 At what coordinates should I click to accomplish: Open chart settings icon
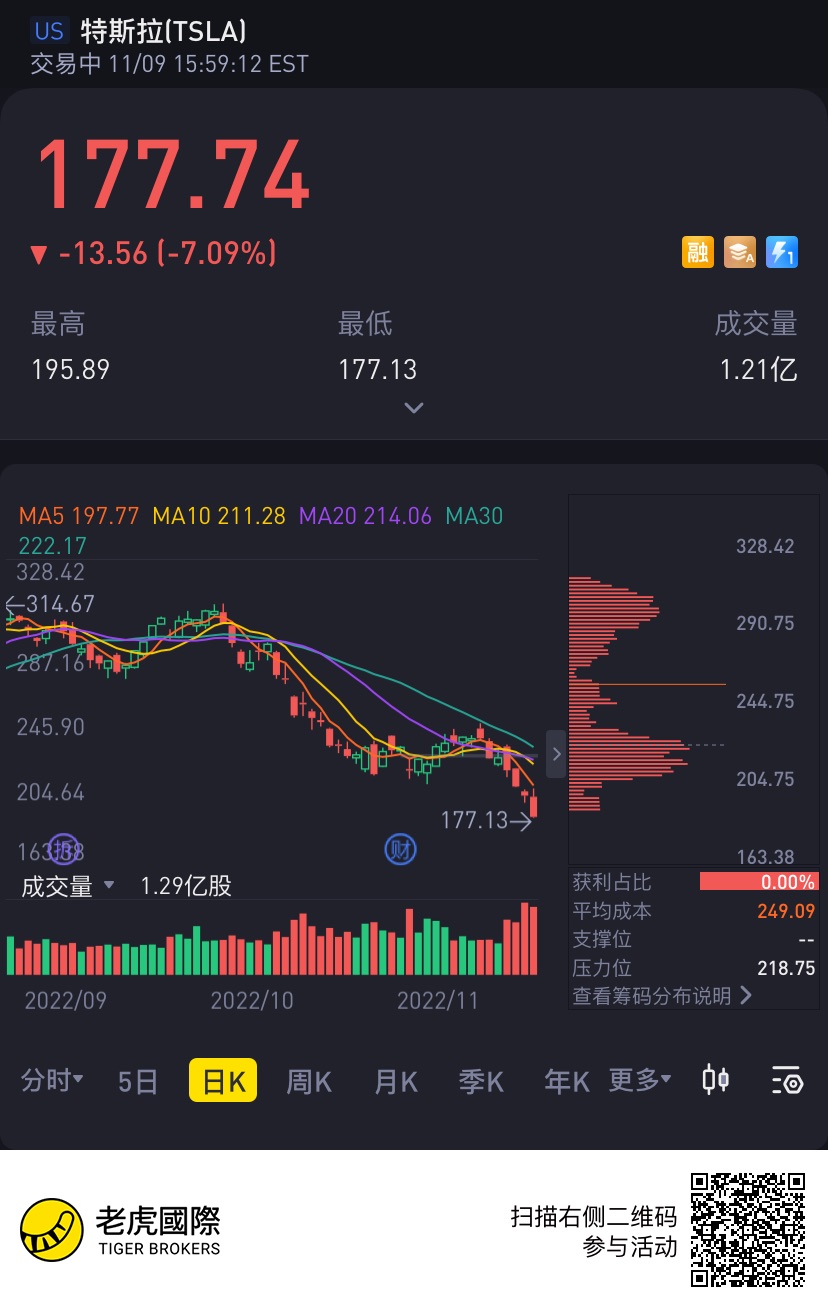(787, 1080)
